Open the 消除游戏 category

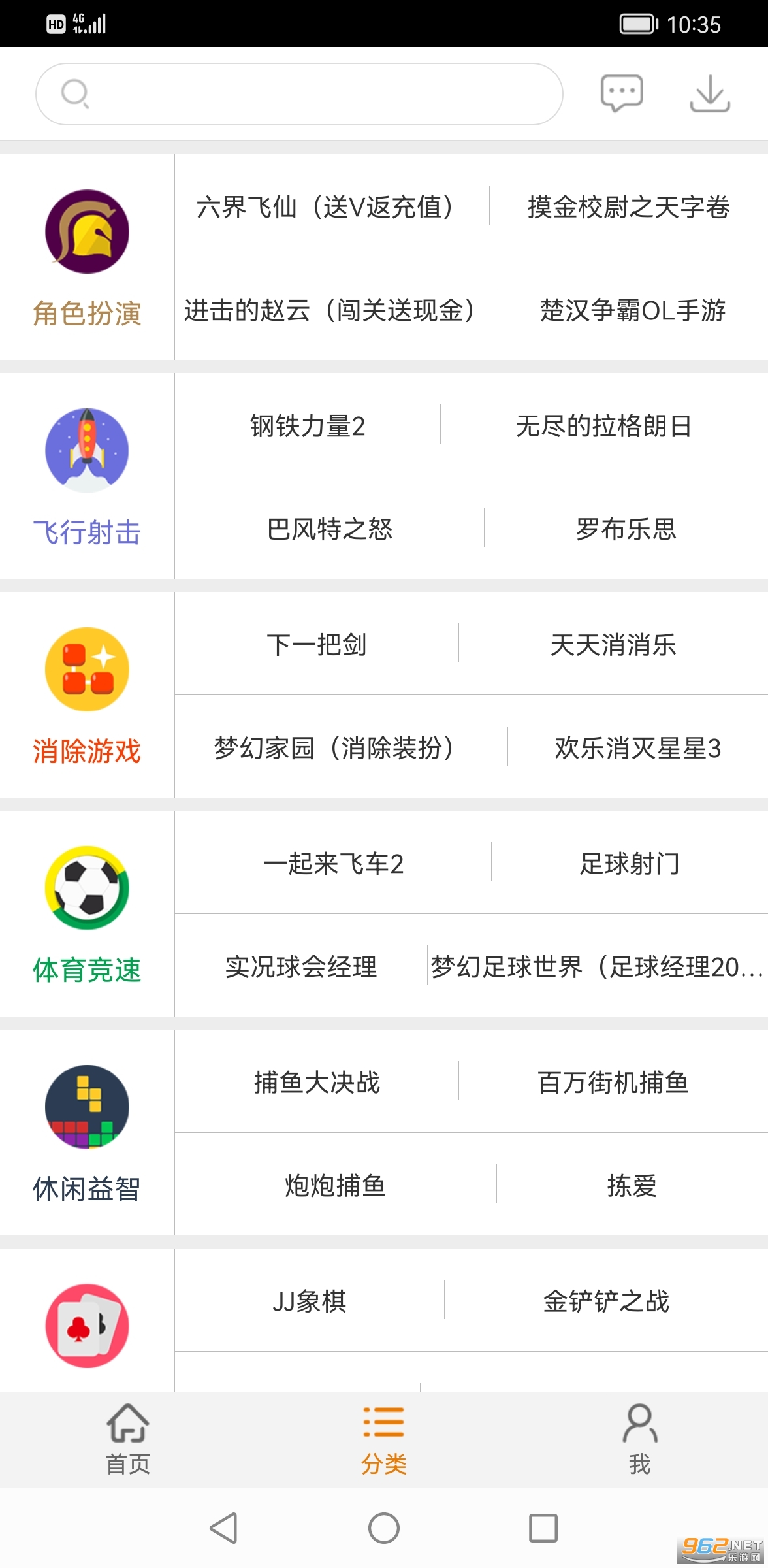click(x=87, y=695)
